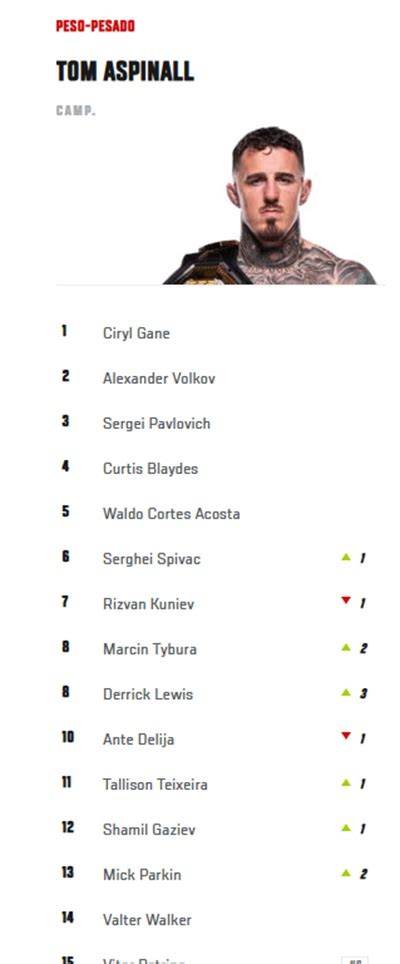400x964 pixels.
Task: Select Sergei Pavlovich in the rankings
Action: (x=157, y=424)
